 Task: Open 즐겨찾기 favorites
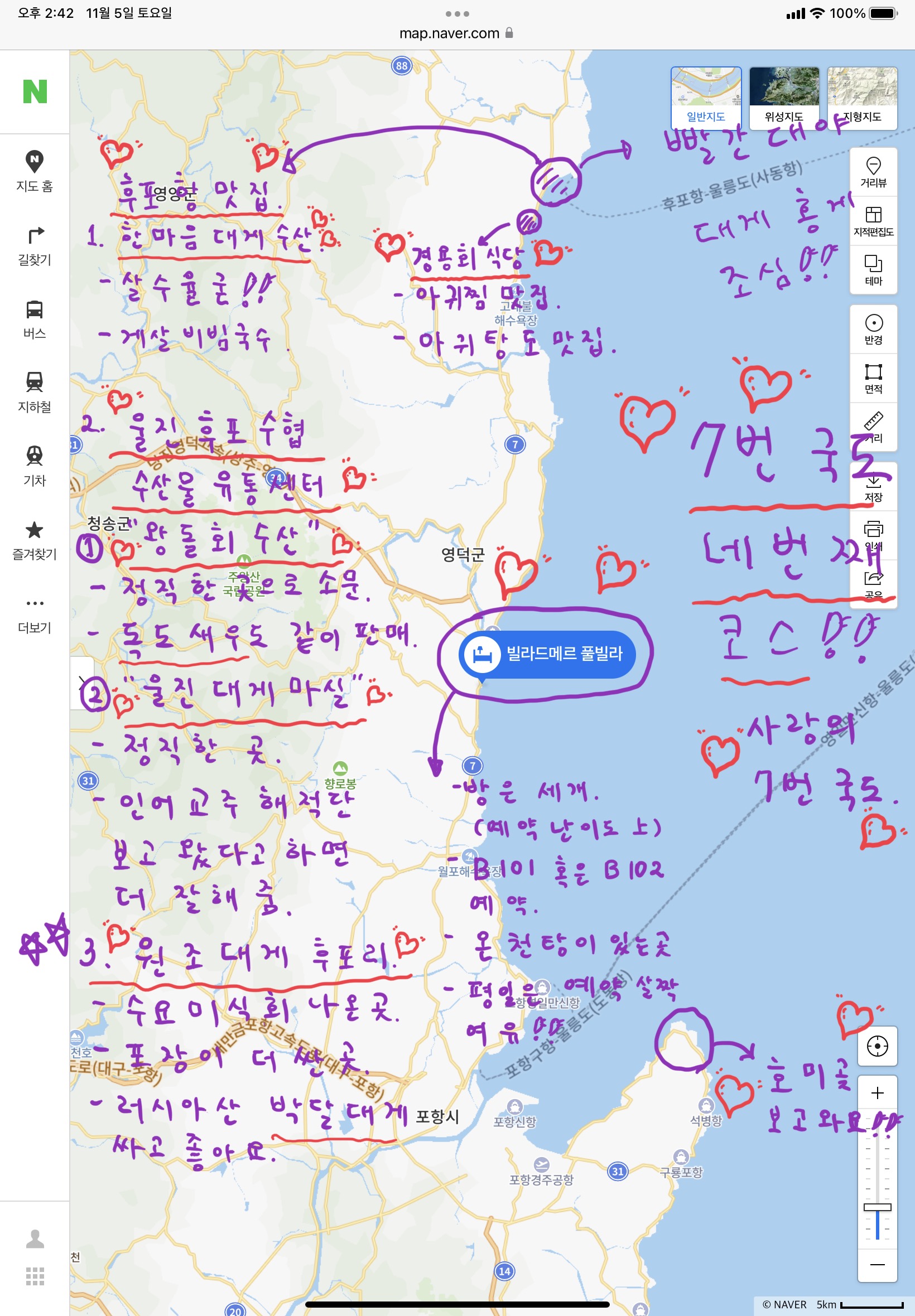pyautogui.click(x=35, y=540)
